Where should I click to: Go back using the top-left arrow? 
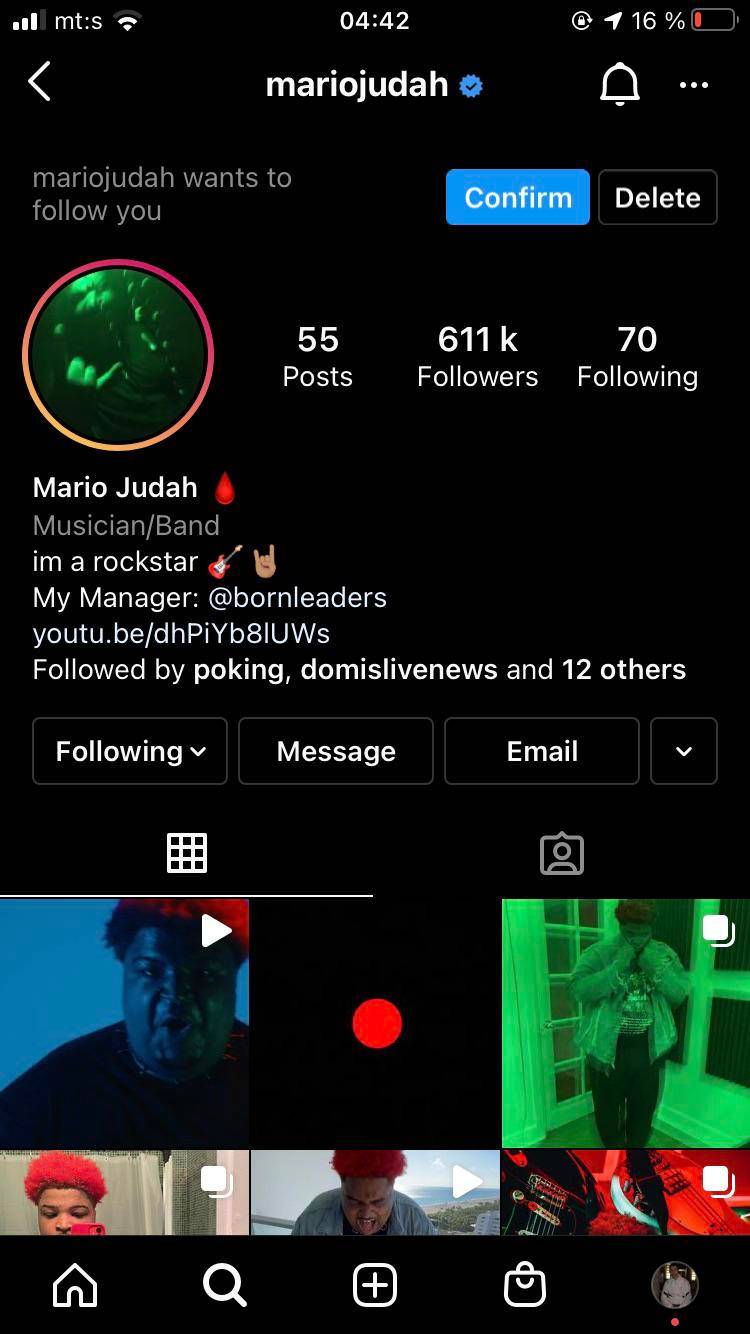[40, 83]
